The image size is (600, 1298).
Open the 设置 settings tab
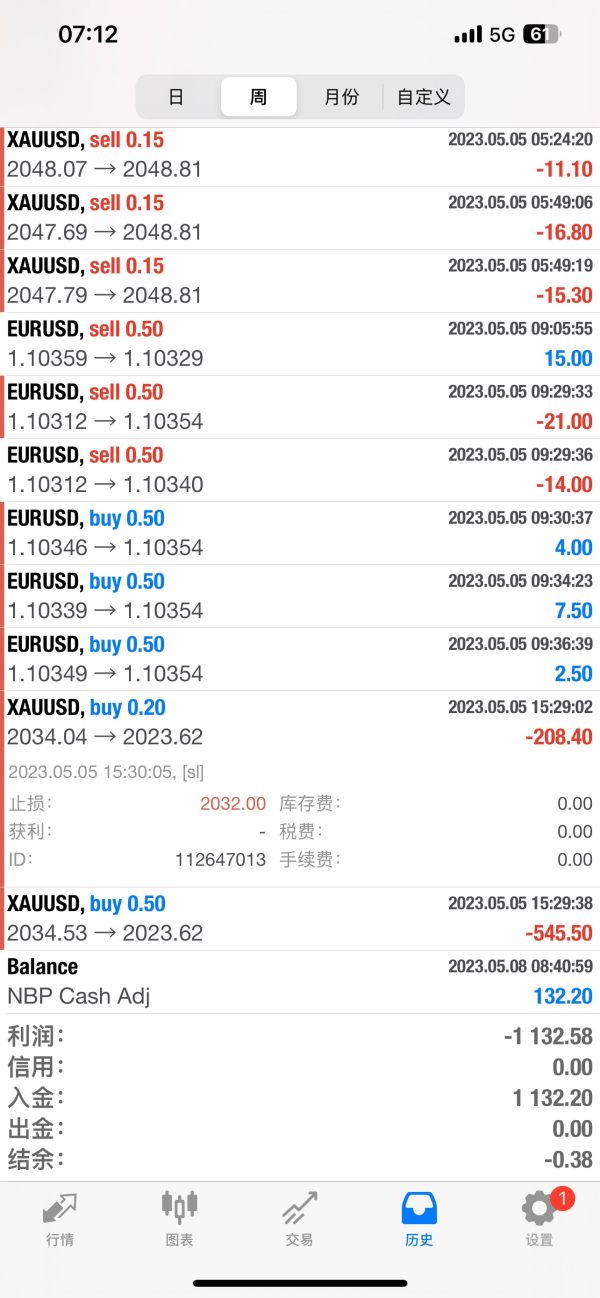tap(540, 1218)
